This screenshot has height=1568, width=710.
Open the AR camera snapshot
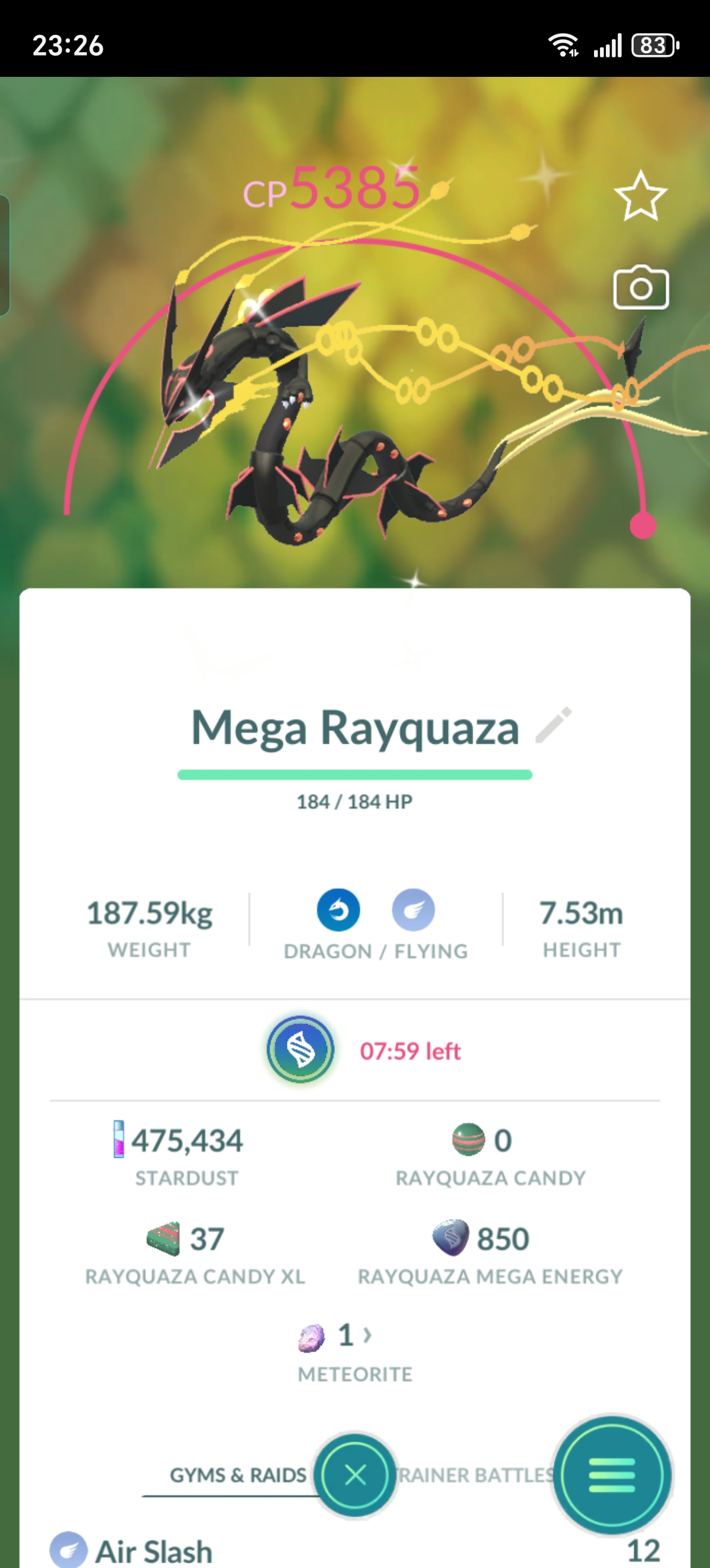pos(641,287)
